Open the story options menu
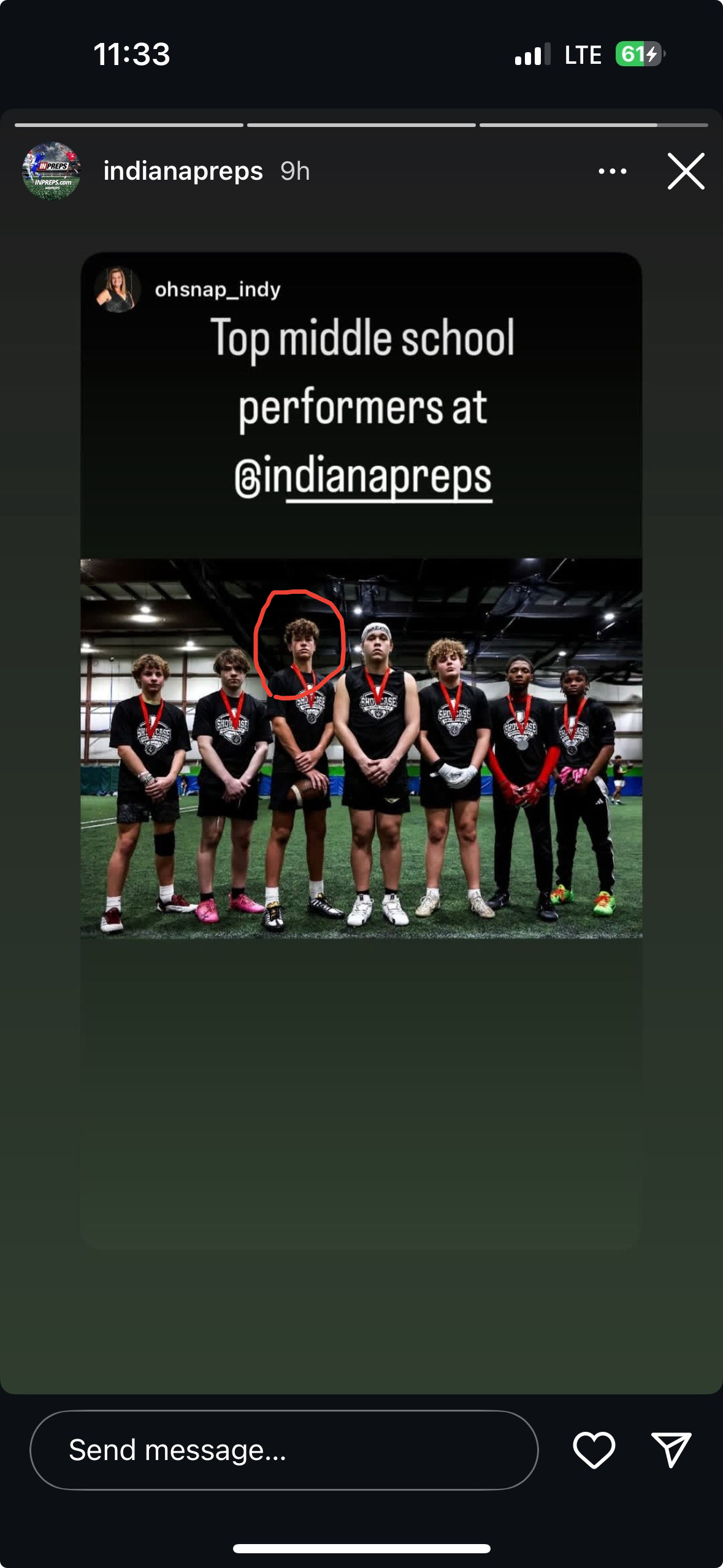723x1568 pixels. tap(612, 171)
